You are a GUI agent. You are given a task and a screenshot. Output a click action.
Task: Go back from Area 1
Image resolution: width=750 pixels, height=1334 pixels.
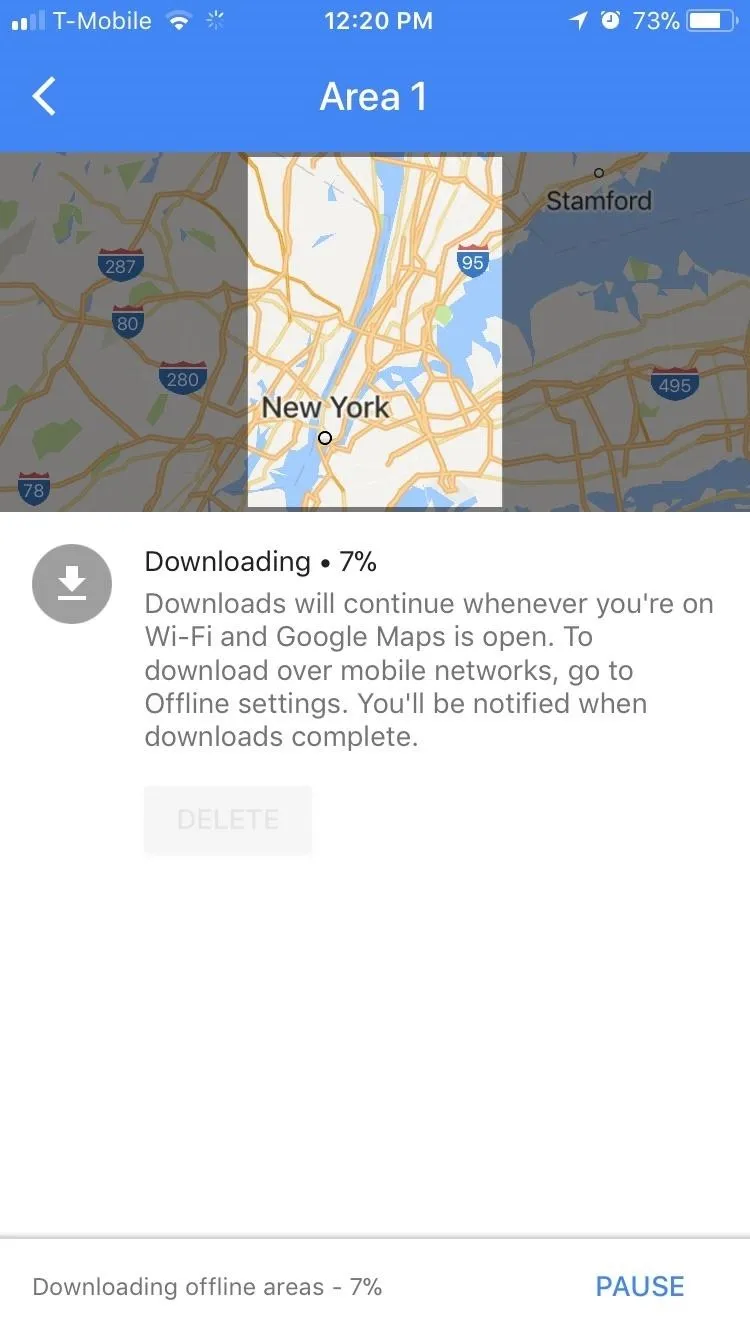coord(44,97)
